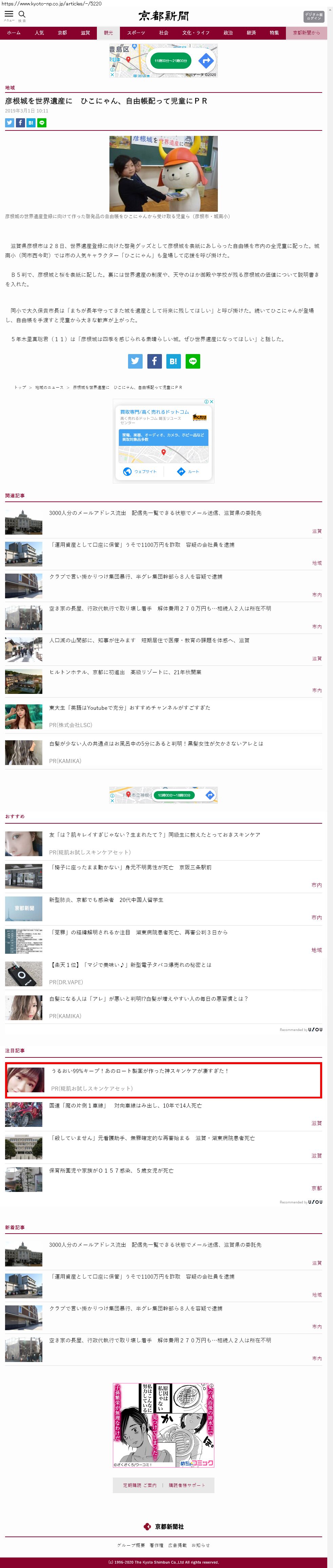This screenshot has width=333, height=1568.
Task: Share via the large Facebook button below the article
Action: click(x=154, y=361)
